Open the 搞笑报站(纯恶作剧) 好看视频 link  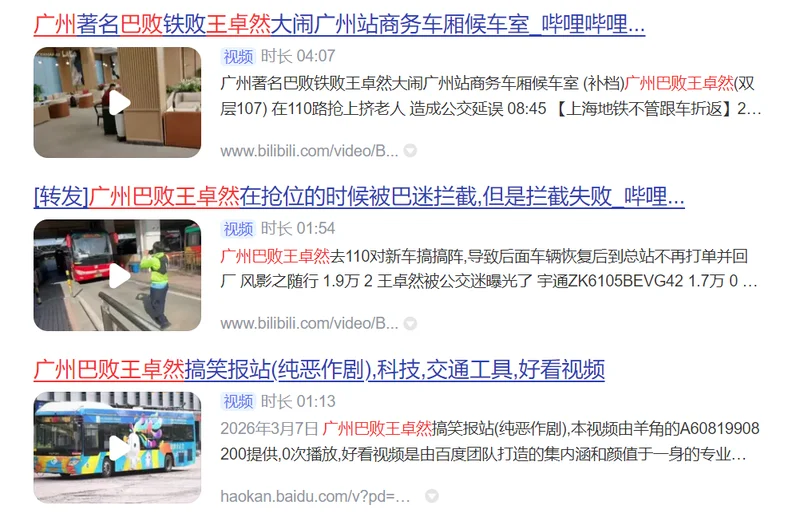(x=319, y=369)
